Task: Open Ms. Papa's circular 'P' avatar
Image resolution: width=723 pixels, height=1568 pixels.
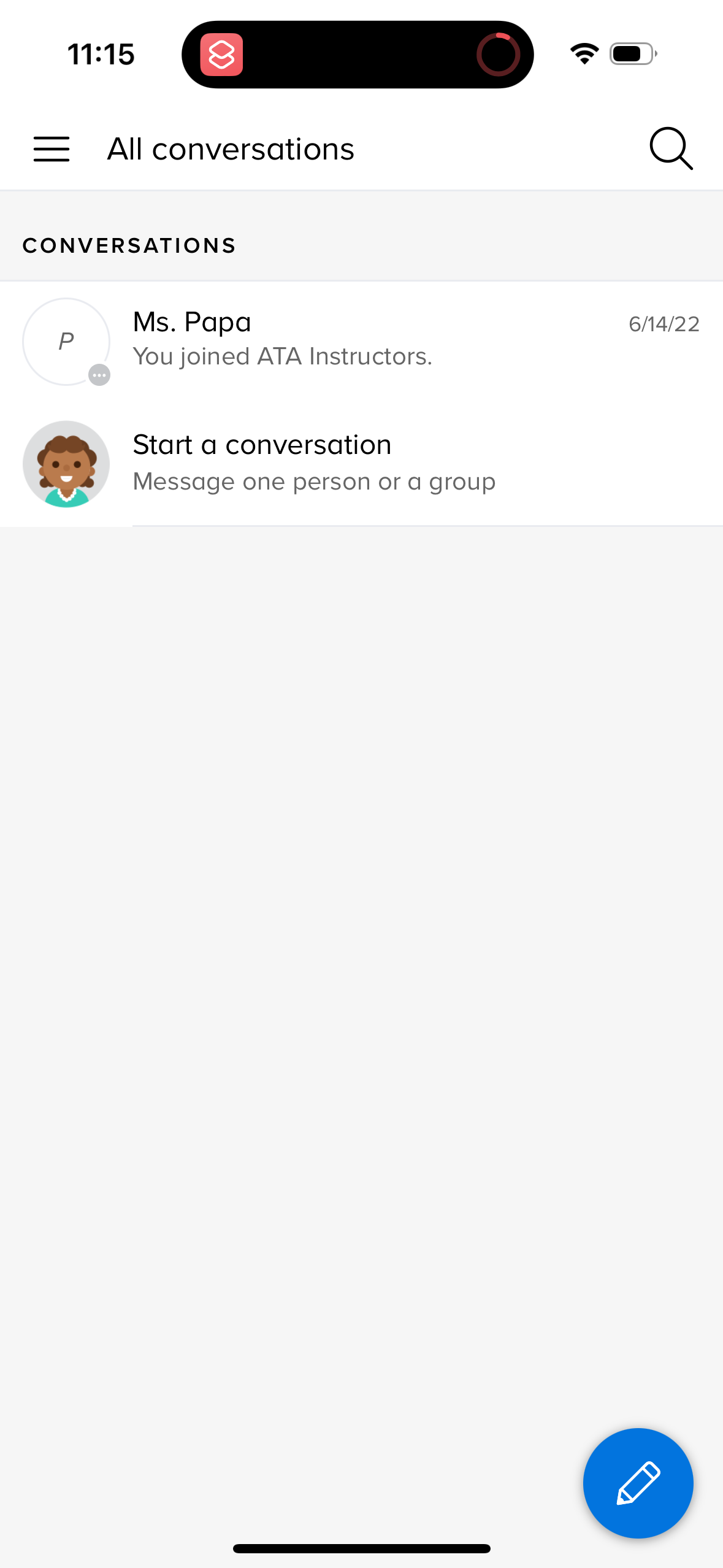Action: coord(66,341)
